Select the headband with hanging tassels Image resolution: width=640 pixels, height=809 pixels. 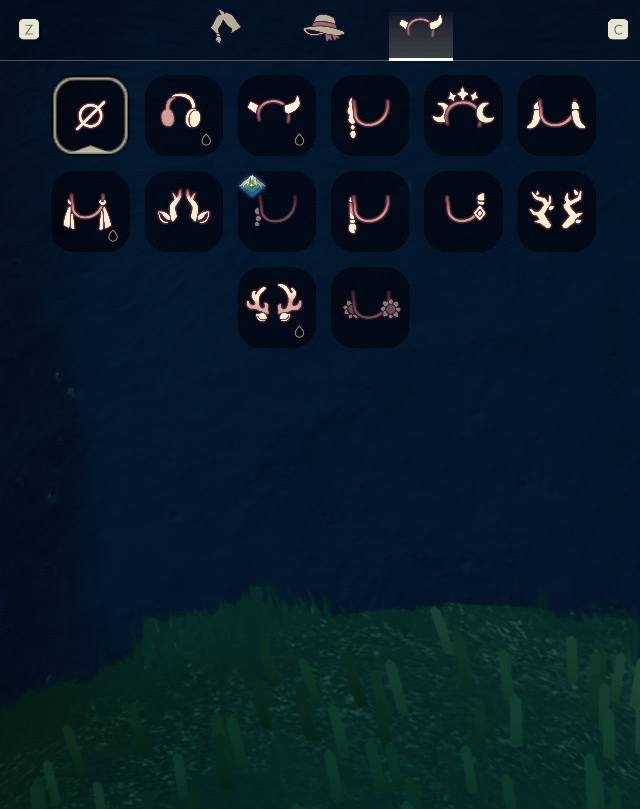tap(90, 211)
